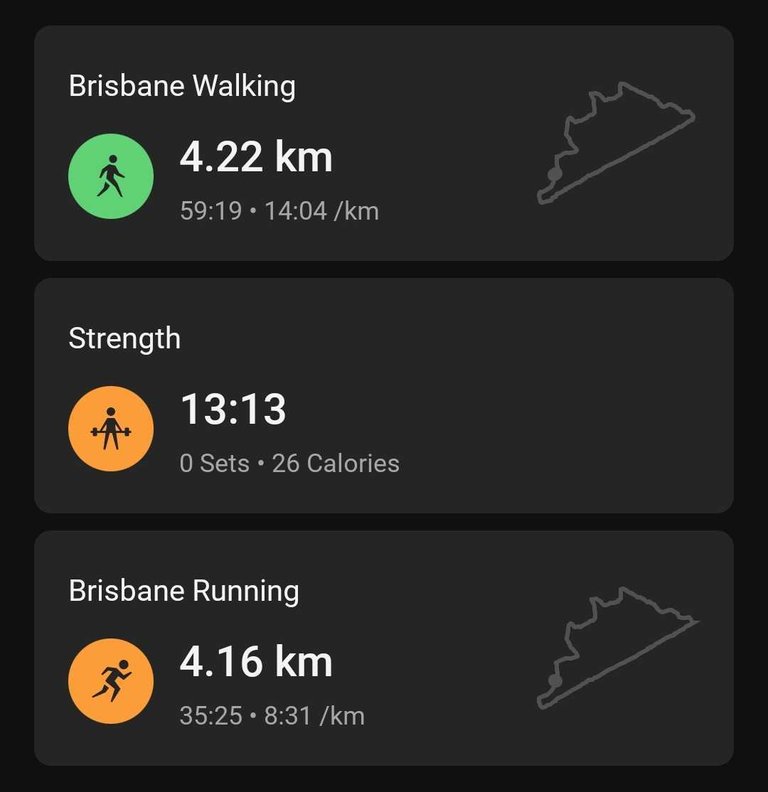Open the Strength workout card
Screen dimensions: 768x792
point(384,396)
